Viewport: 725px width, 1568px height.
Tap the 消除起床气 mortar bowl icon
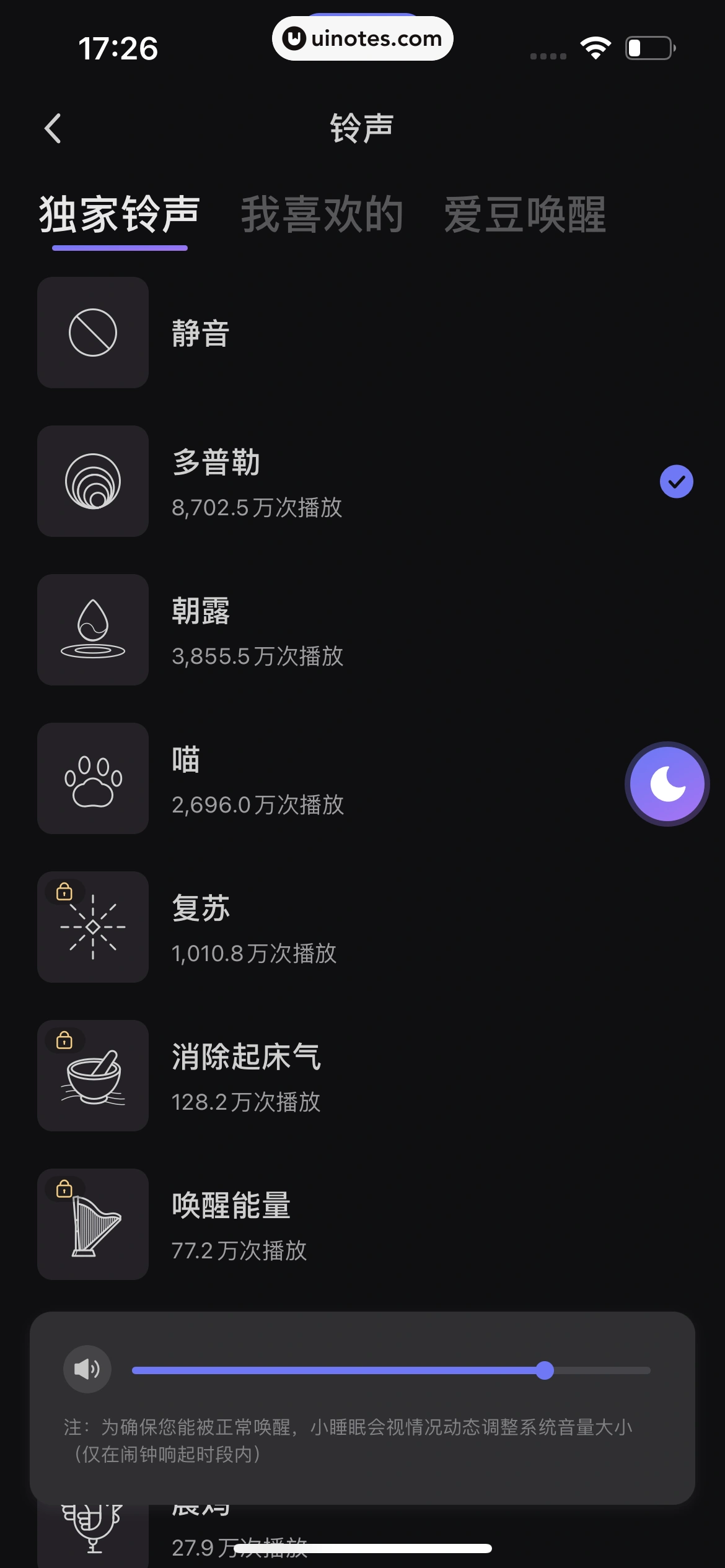[x=92, y=1076]
